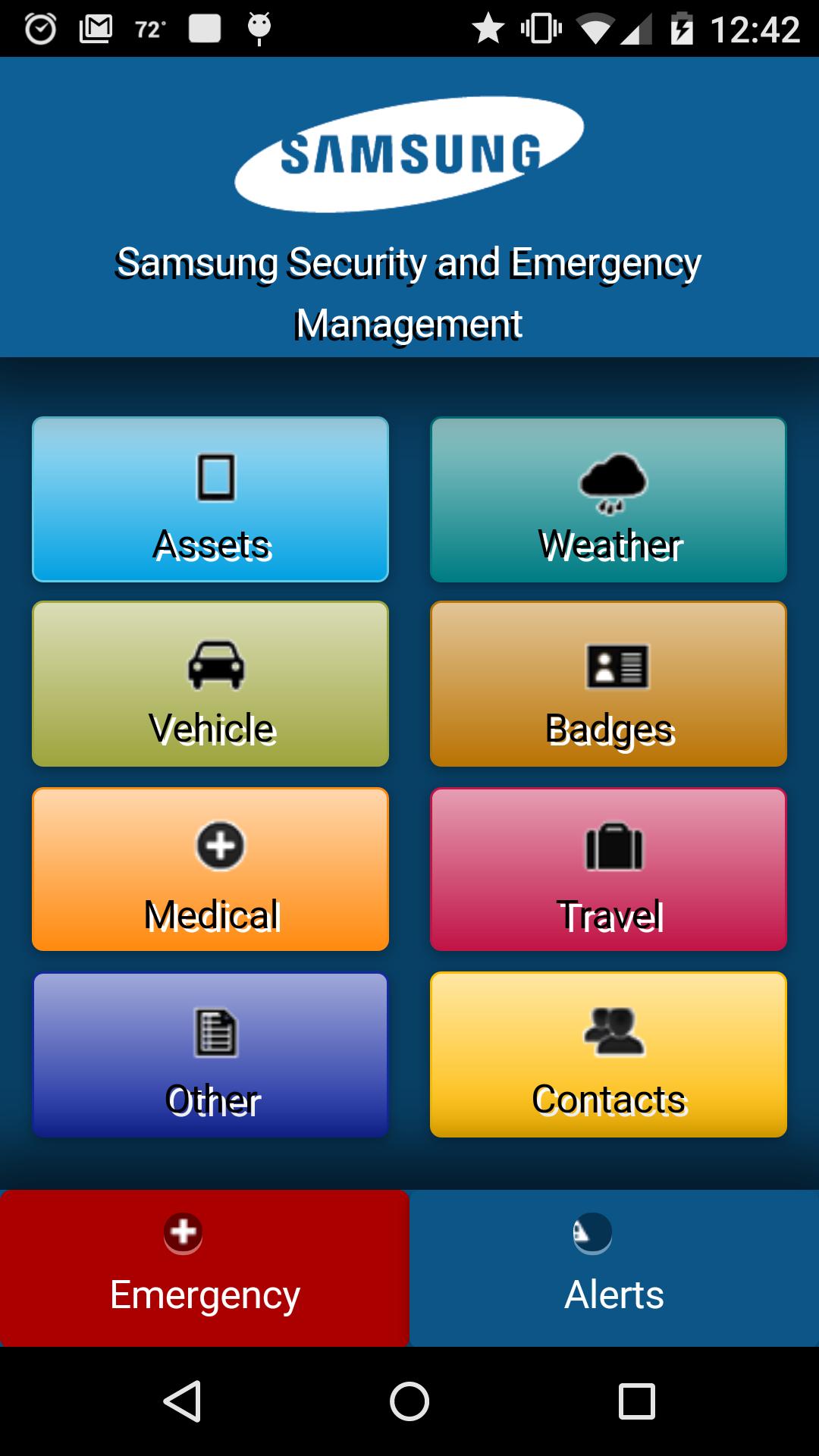
Task: Open the Weather section
Action: pos(609,499)
